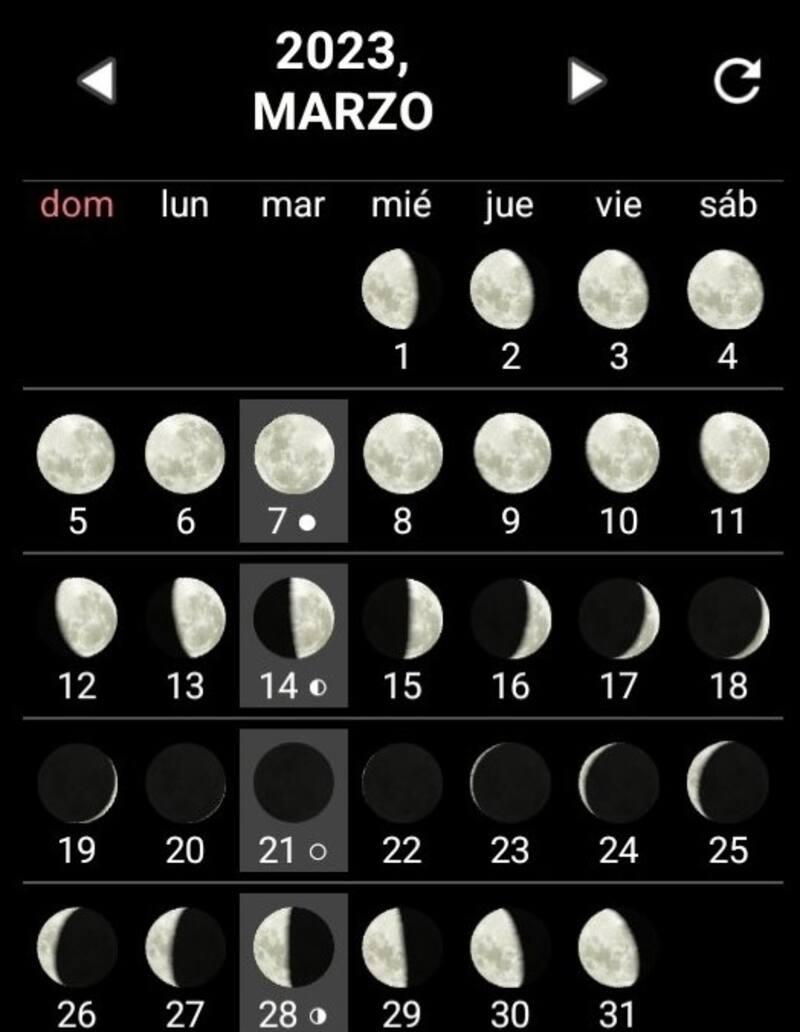View moon phase for day 23

pos(511,799)
